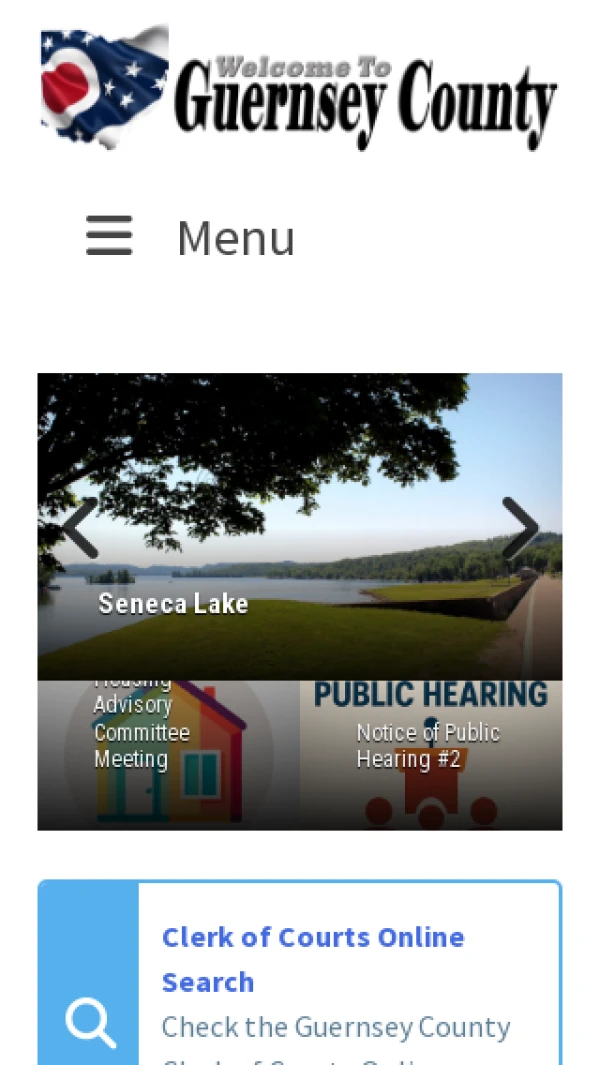The image size is (600, 1065).
Task: Open Housing Advisory Committee Meeting tile
Action: click(168, 755)
